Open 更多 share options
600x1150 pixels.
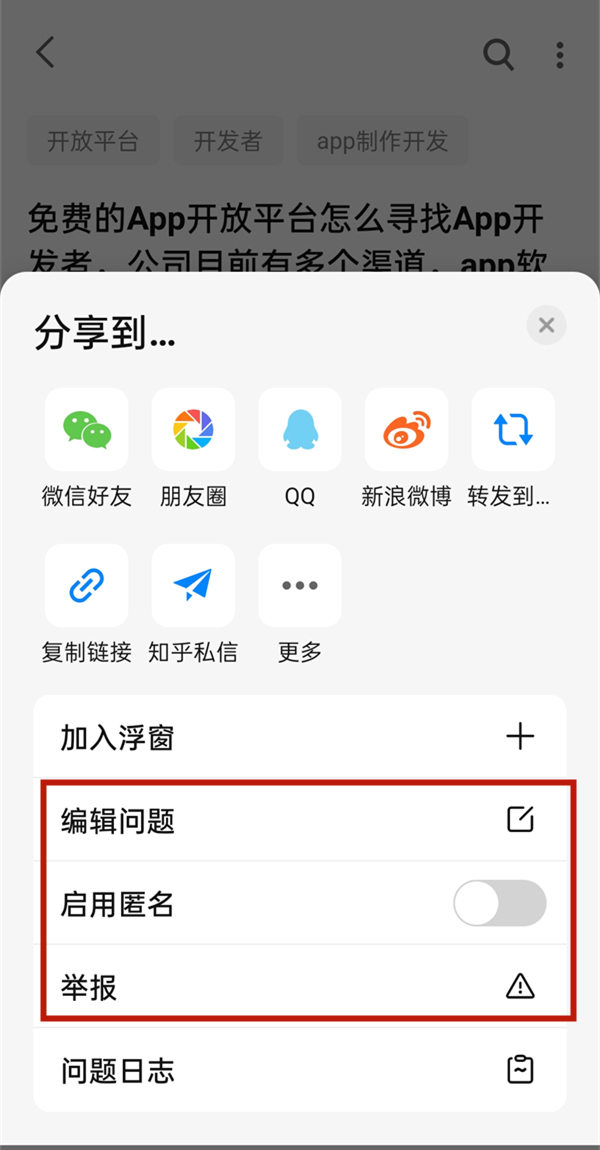point(300,586)
